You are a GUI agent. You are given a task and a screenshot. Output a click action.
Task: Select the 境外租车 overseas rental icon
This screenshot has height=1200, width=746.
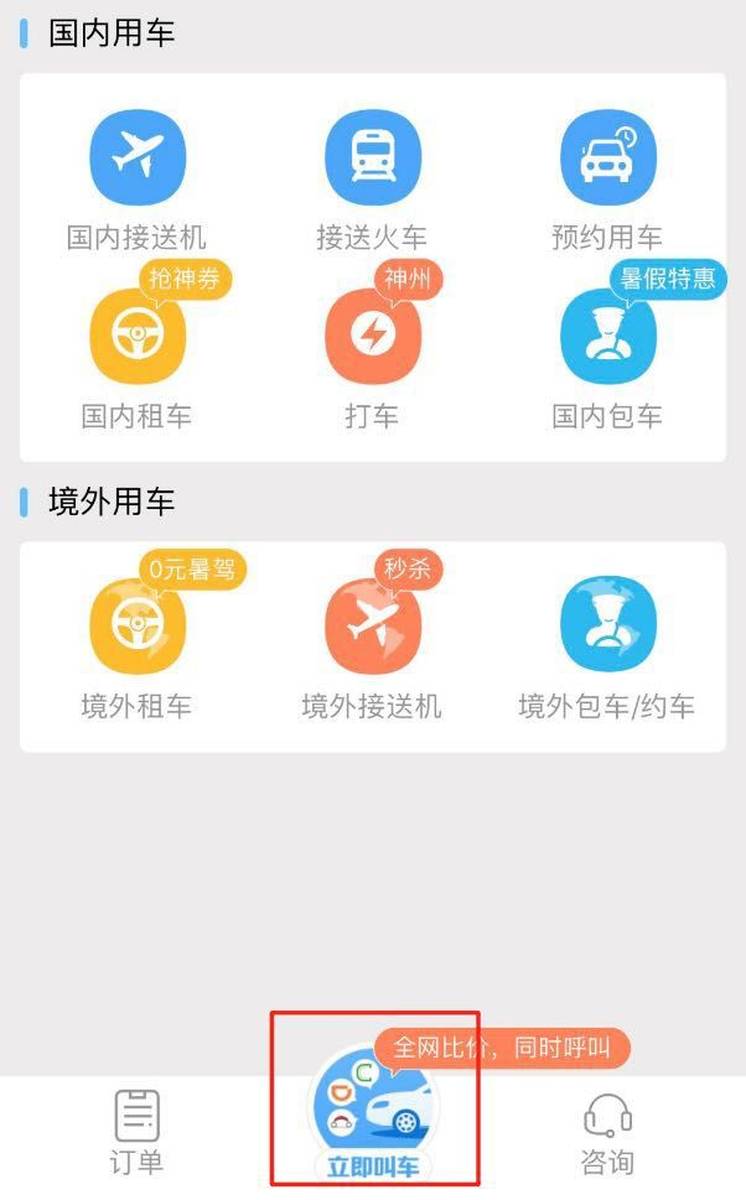click(x=138, y=626)
